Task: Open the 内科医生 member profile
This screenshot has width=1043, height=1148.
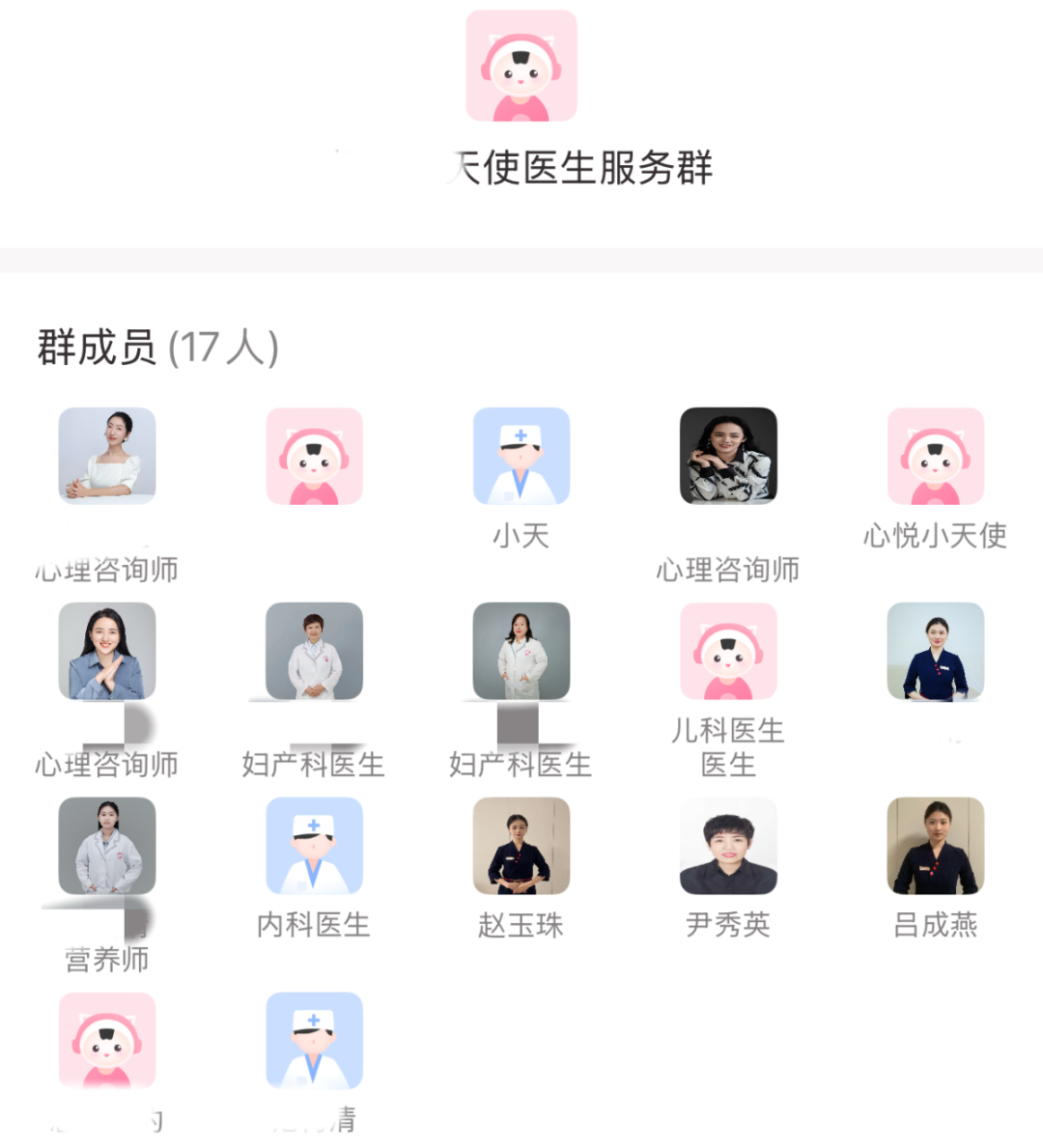Action: (314, 846)
